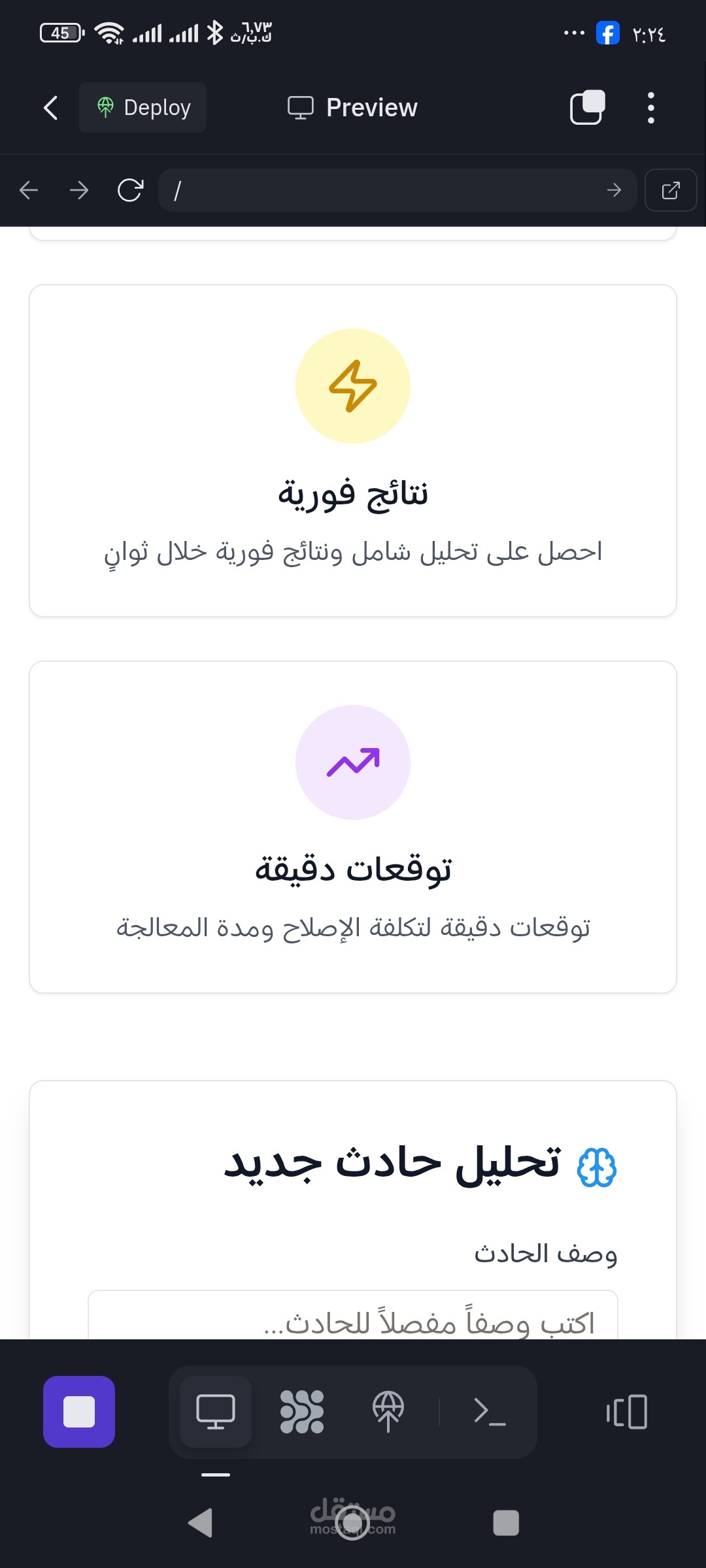Navigate back in the preview browser
Viewport: 706px width, 1568px height.
[29, 190]
